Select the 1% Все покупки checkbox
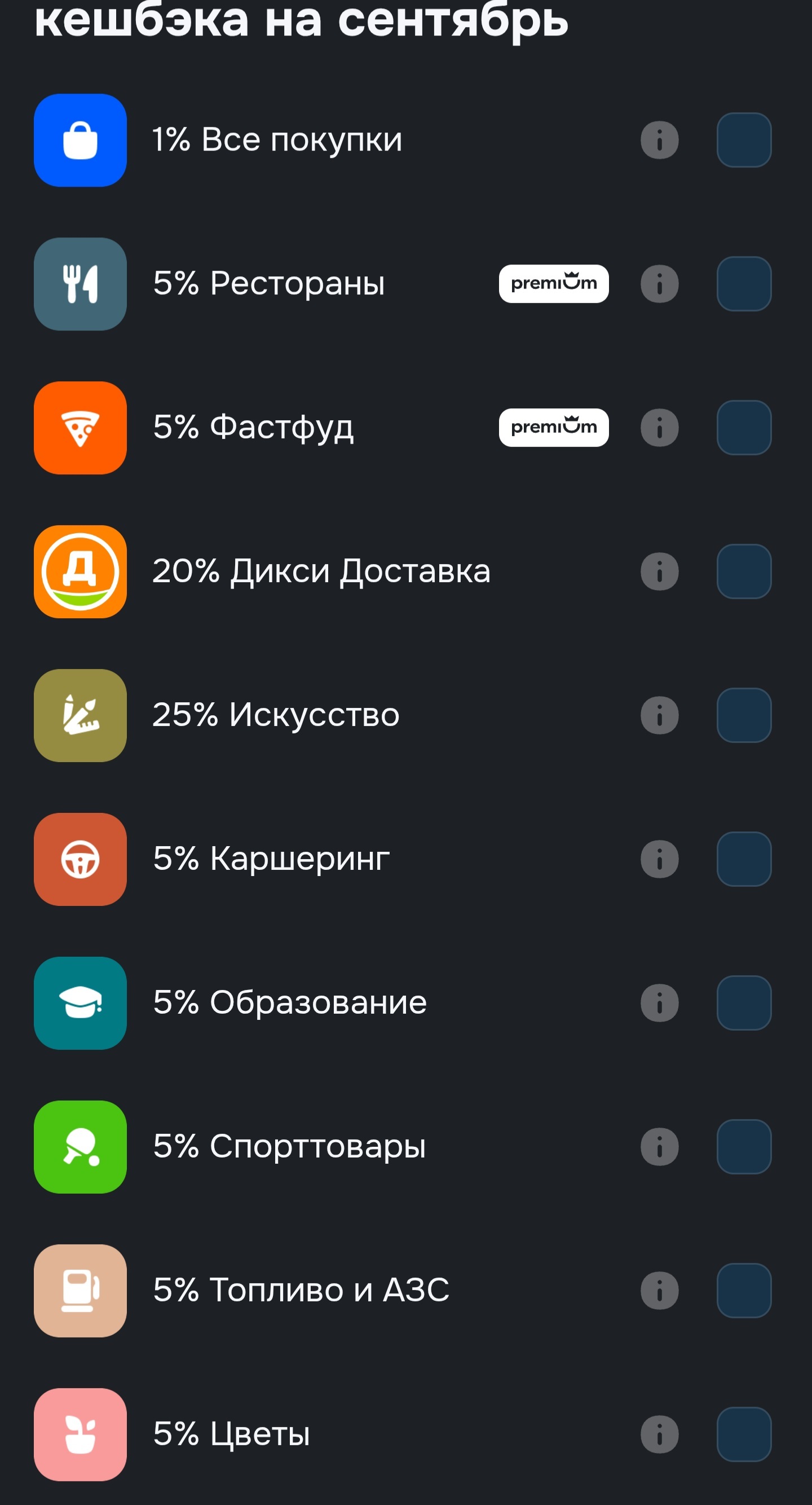Screen dimensions: 812x1505 pyautogui.click(x=744, y=140)
